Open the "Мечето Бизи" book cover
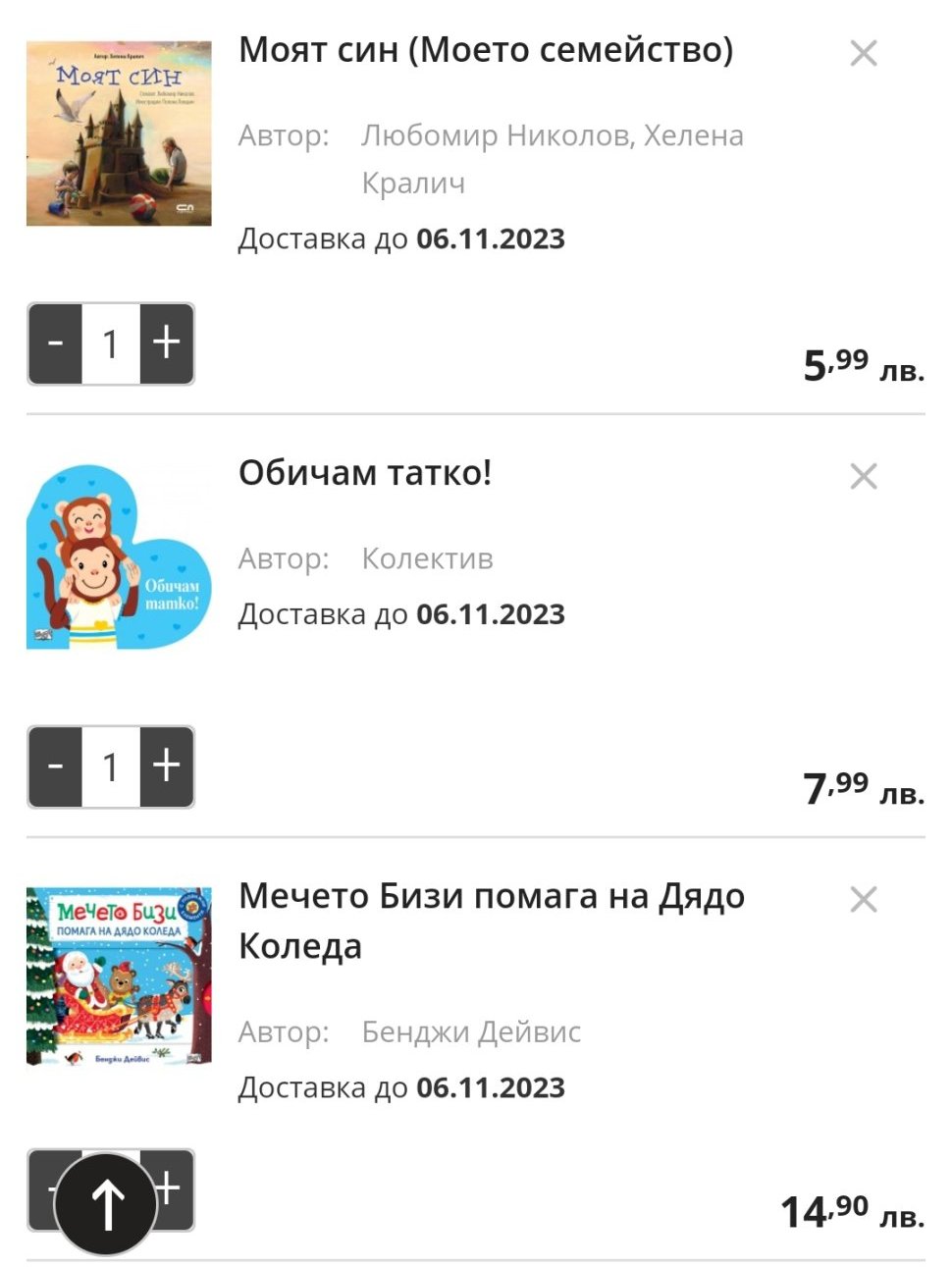 (119, 977)
